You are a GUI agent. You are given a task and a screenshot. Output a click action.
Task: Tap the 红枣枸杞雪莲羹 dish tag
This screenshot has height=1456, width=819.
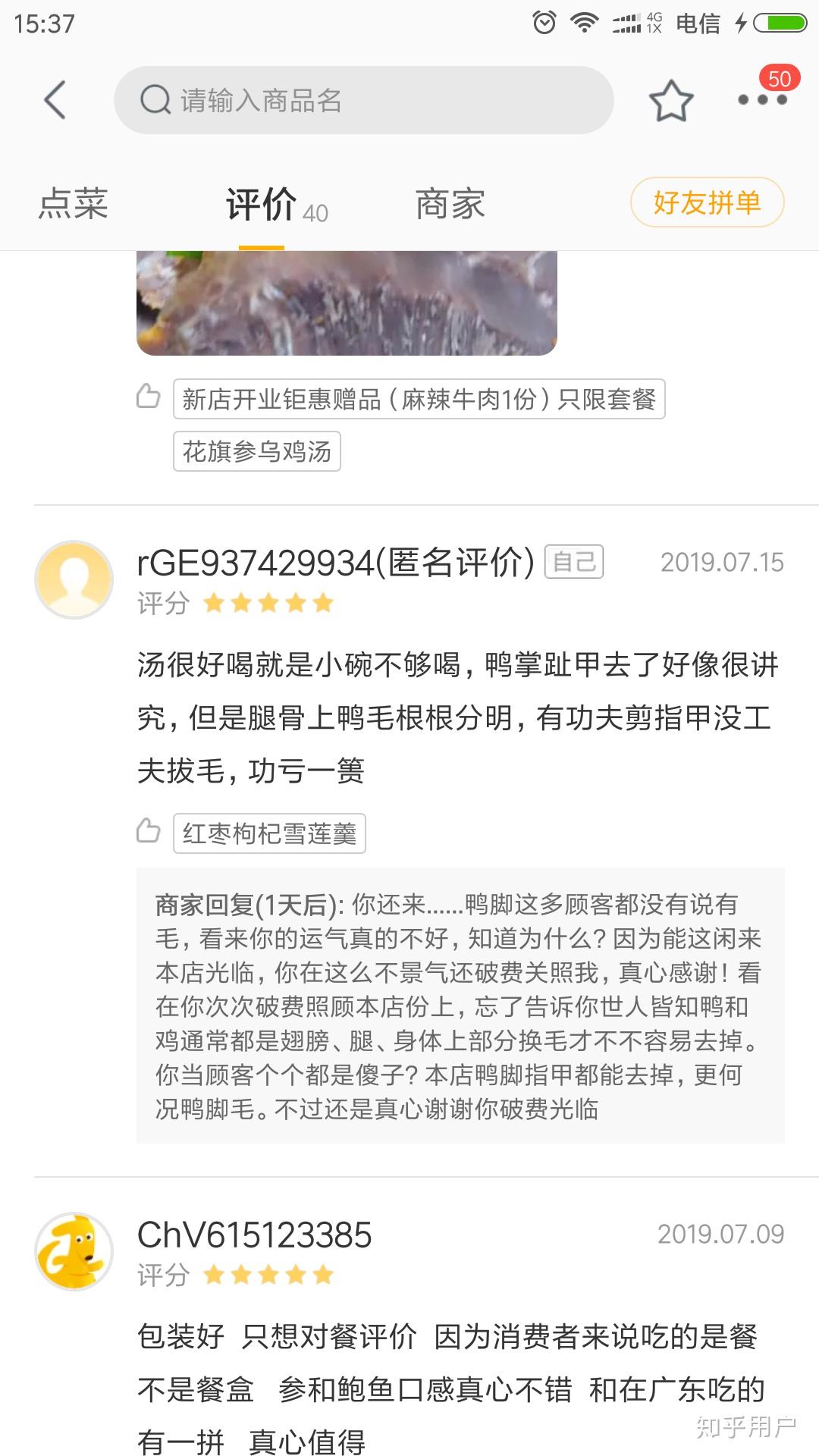269,833
